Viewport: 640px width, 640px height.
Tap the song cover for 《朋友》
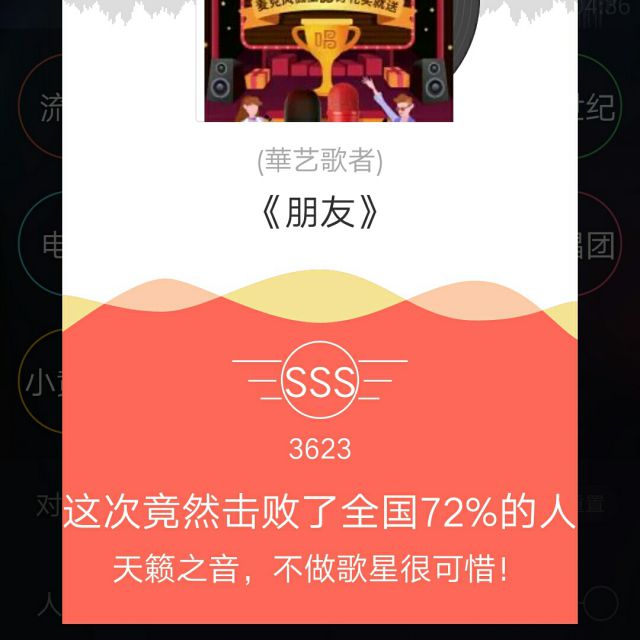[x=328, y=62]
